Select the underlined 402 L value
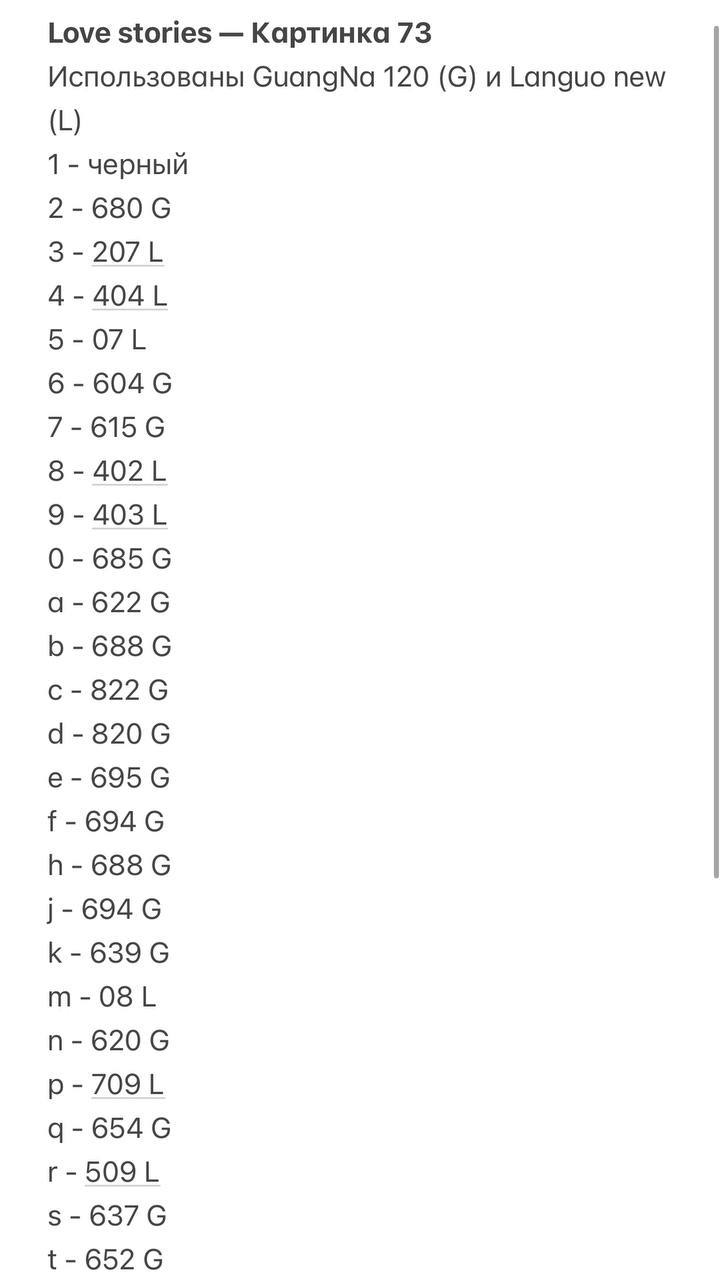The width and height of the screenshot is (724, 1280). [x=129, y=471]
